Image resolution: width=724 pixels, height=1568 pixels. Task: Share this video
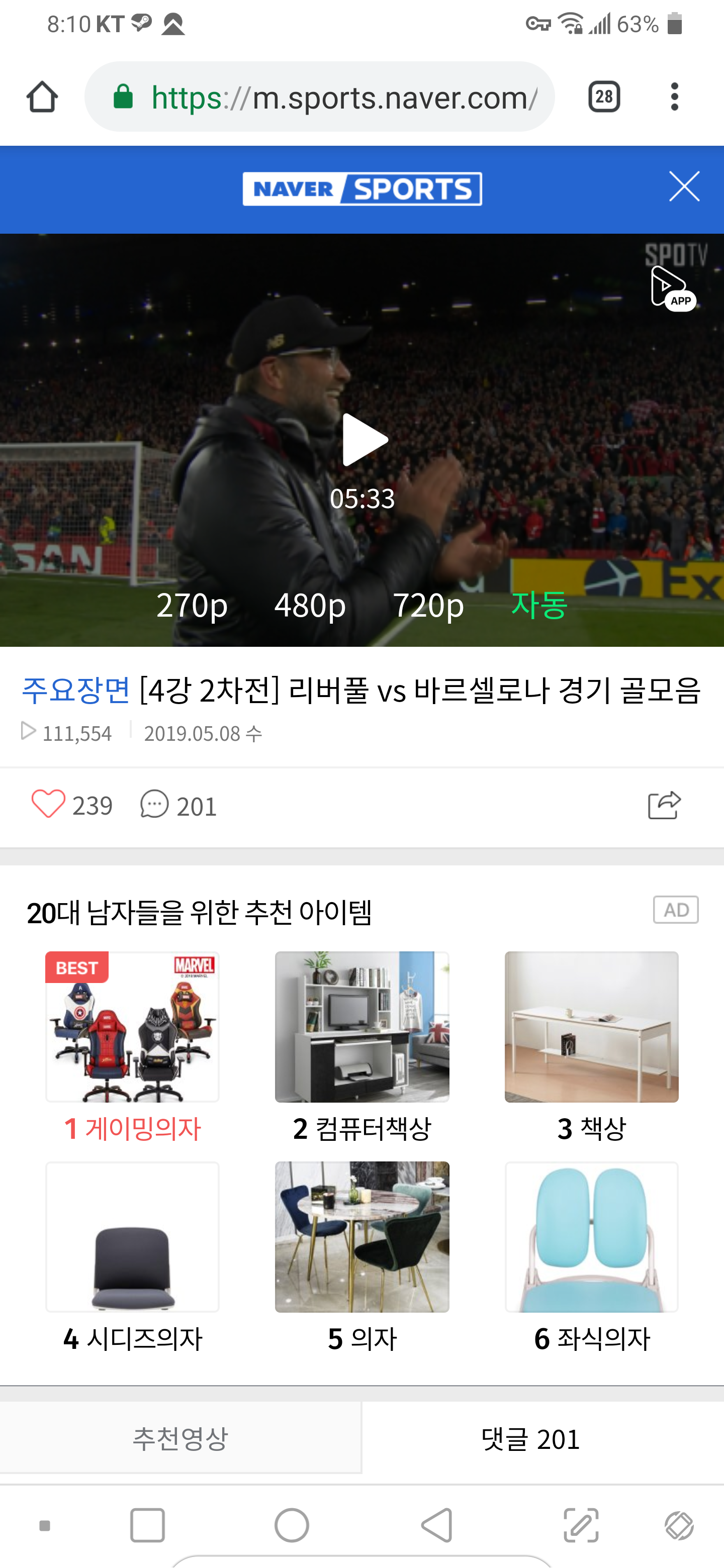664,805
